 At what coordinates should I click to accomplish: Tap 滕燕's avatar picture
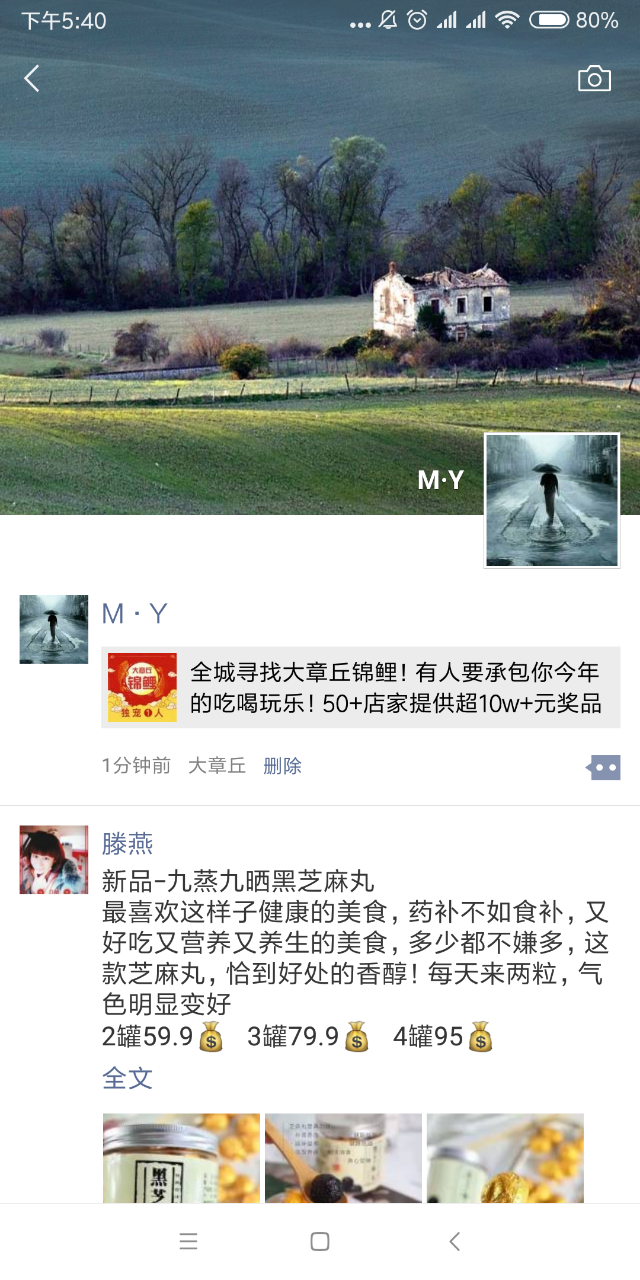click(54, 859)
